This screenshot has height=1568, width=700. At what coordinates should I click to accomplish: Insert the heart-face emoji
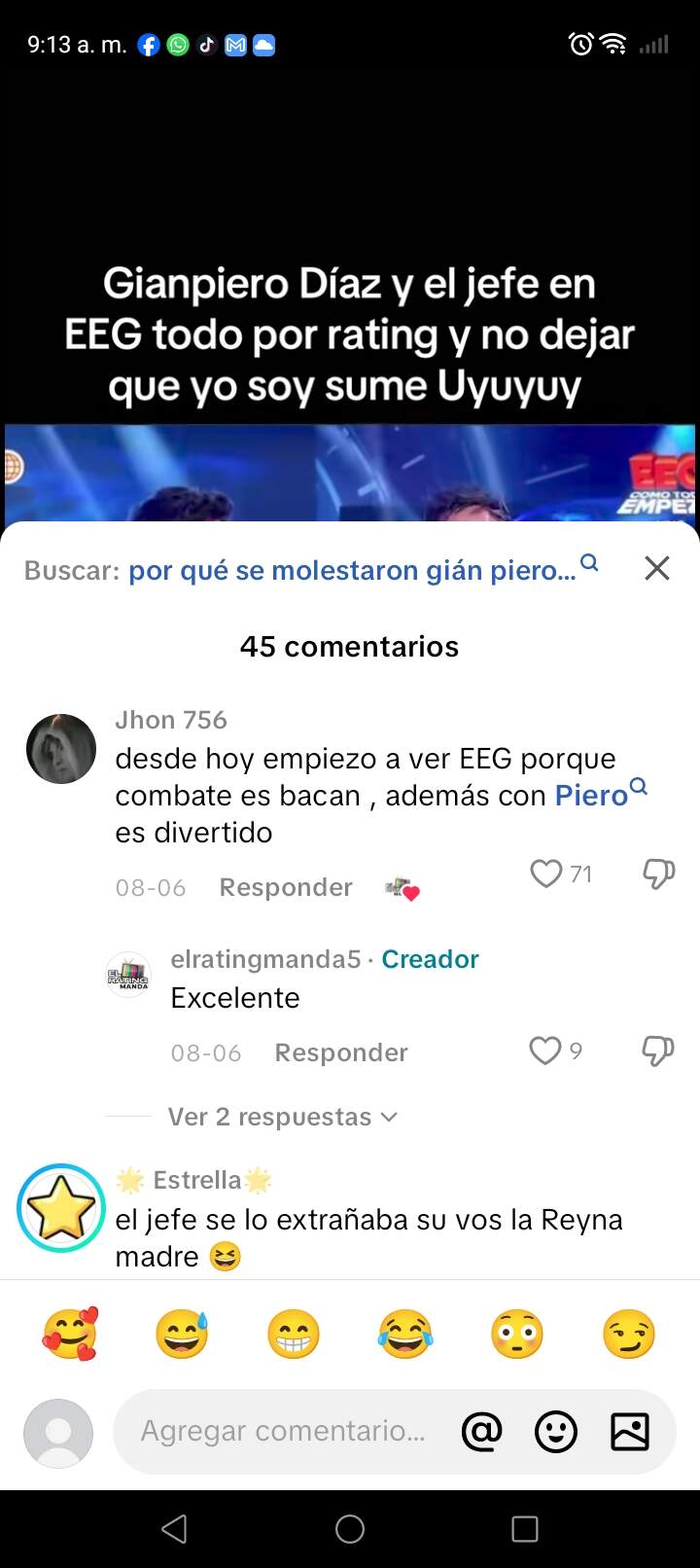pos(70,1334)
